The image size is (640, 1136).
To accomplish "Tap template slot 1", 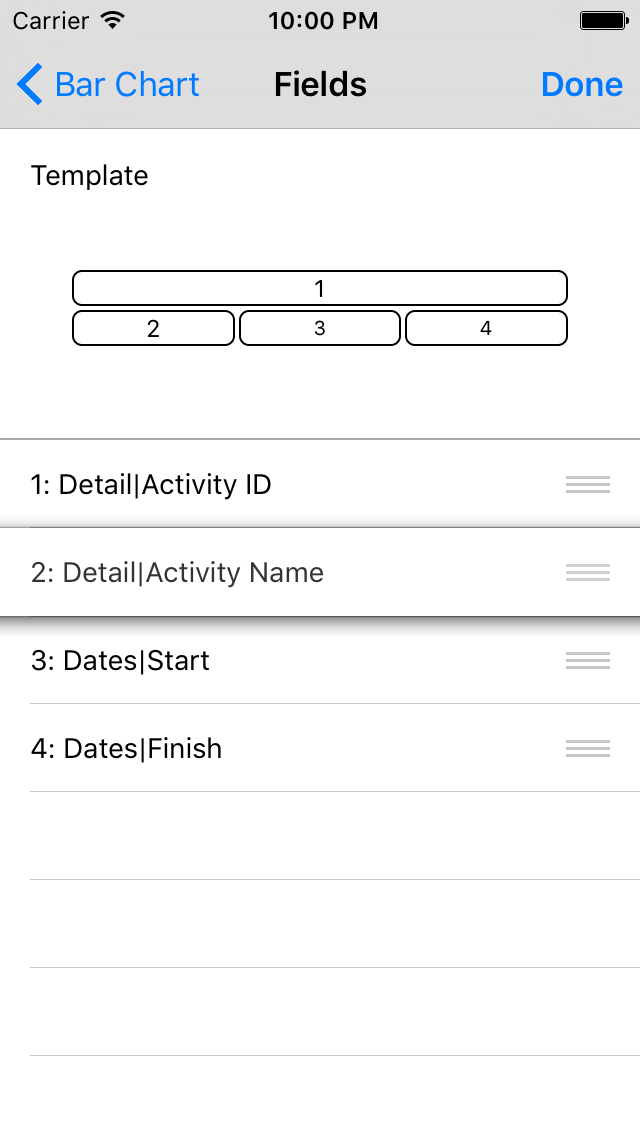I will (x=319, y=288).
